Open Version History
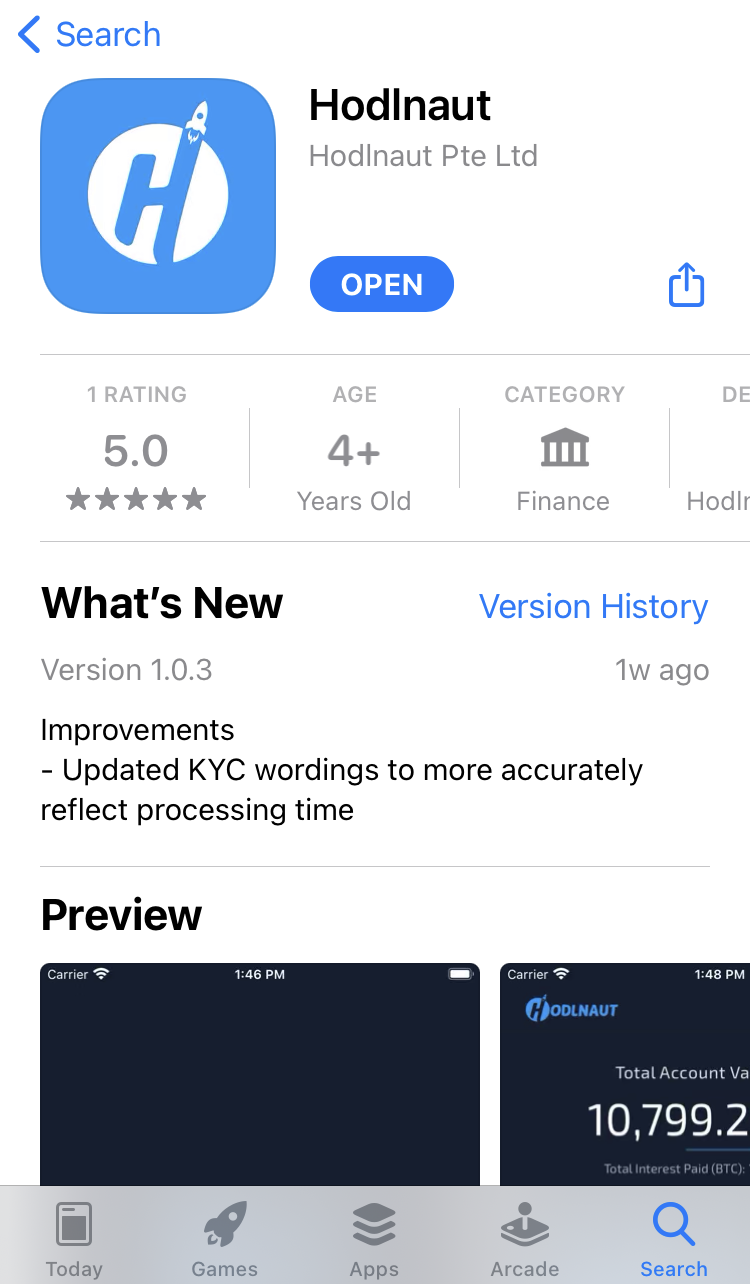The image size is (750, 1284). coord(594,606)
